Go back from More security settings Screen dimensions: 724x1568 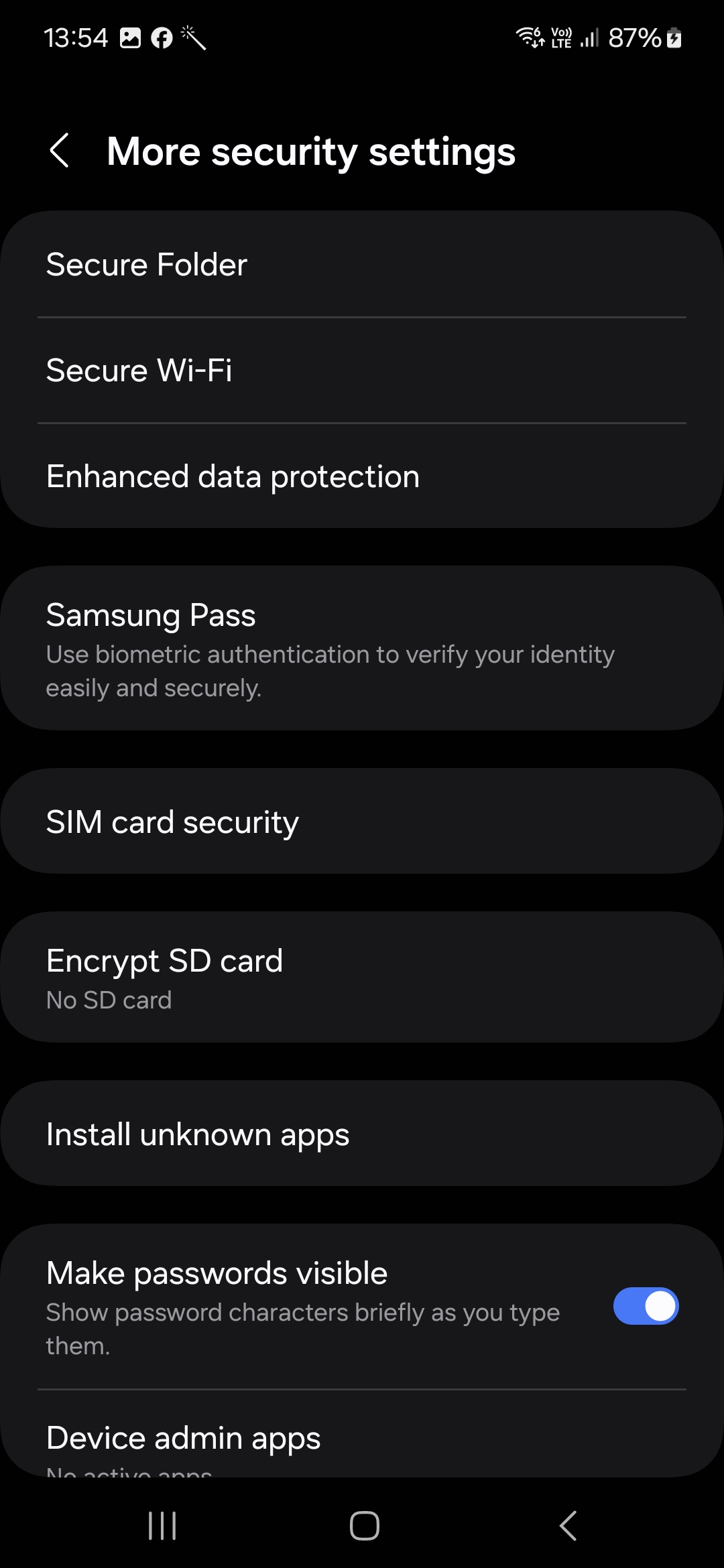60,151
